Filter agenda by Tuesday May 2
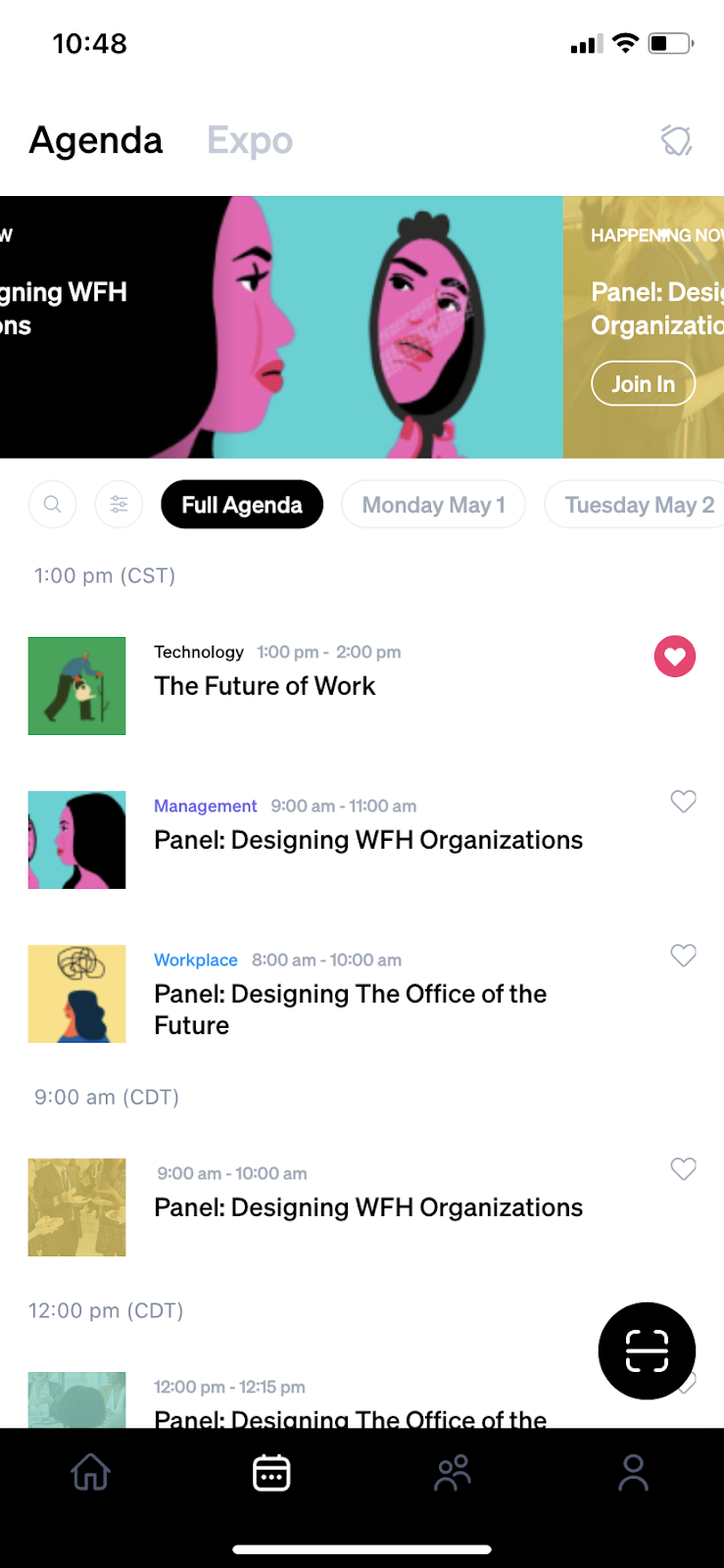This screenshot has width=724, height=1568. [639, 505]
